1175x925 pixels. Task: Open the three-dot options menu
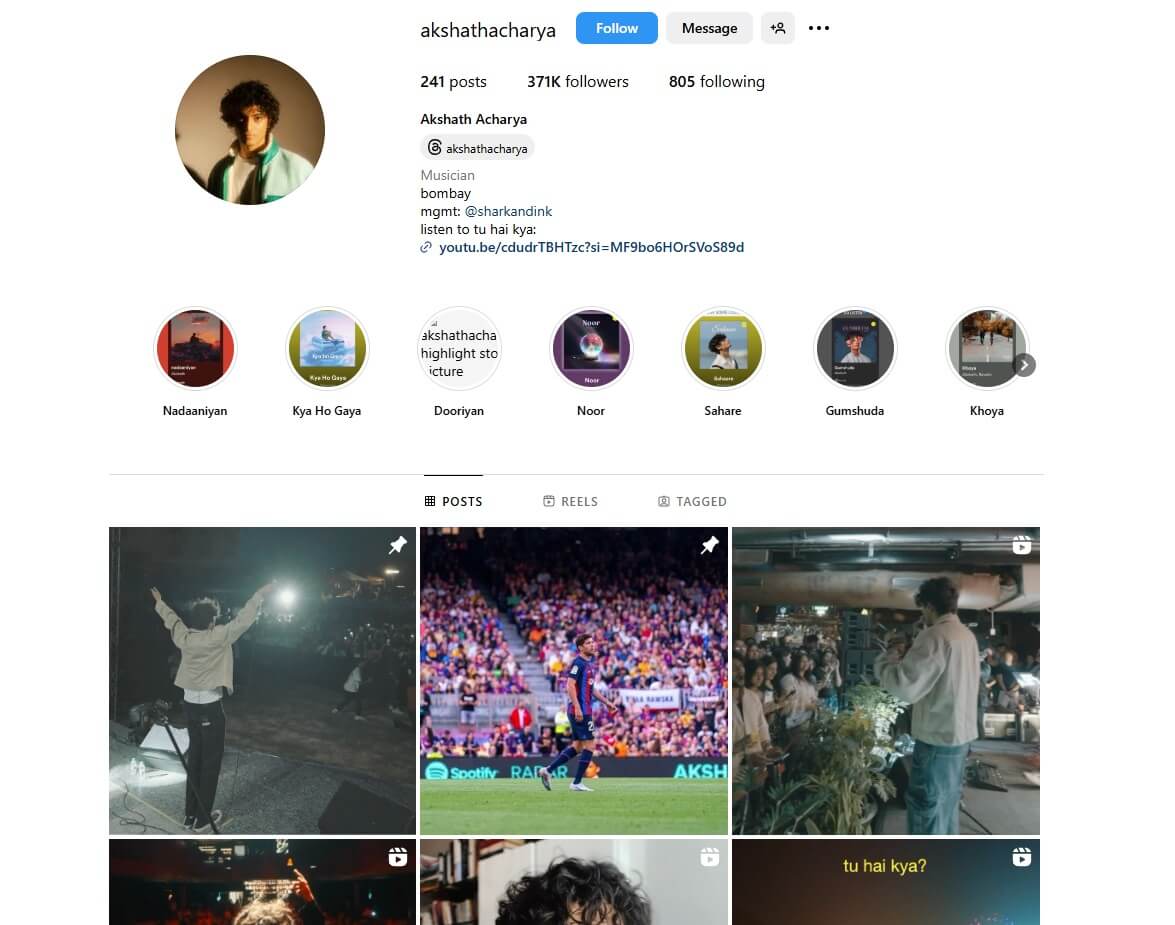pos(819,28)
